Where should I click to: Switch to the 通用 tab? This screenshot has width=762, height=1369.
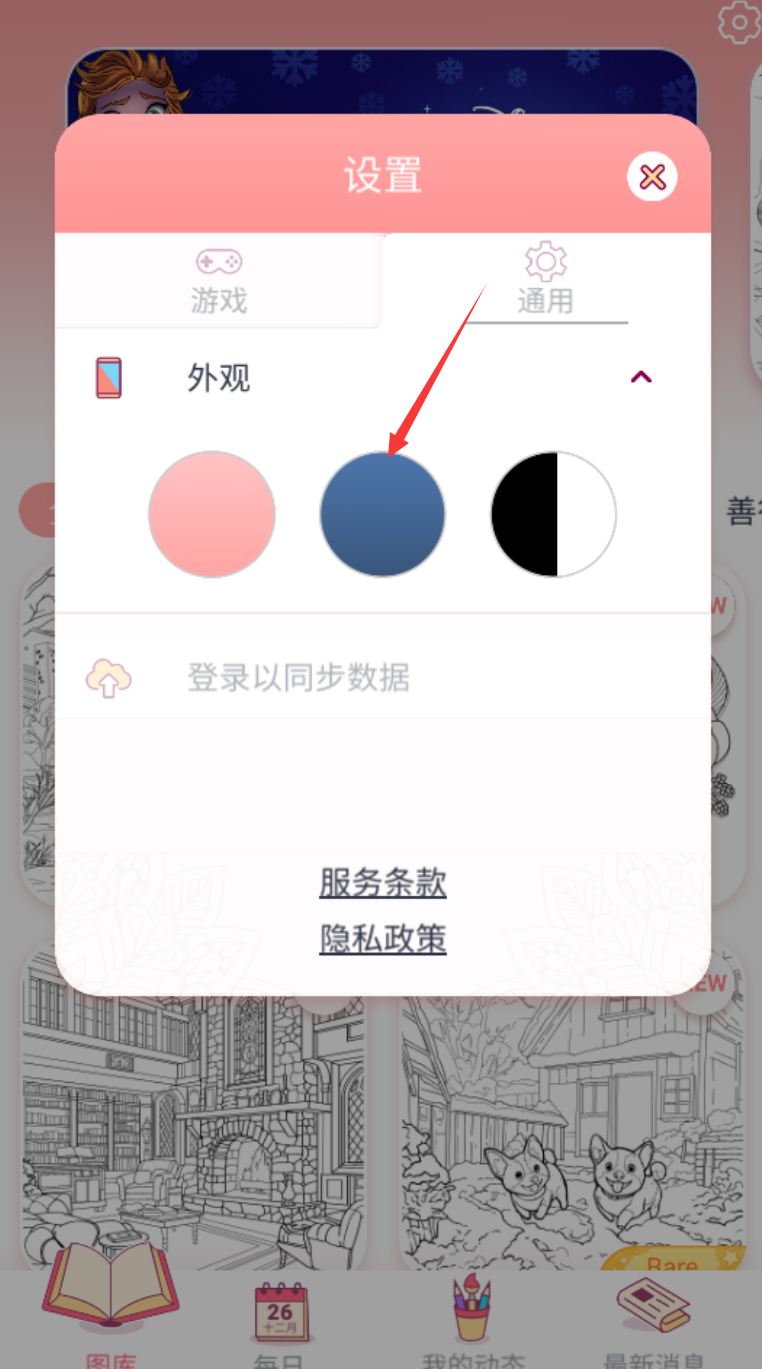click(545, 280)
